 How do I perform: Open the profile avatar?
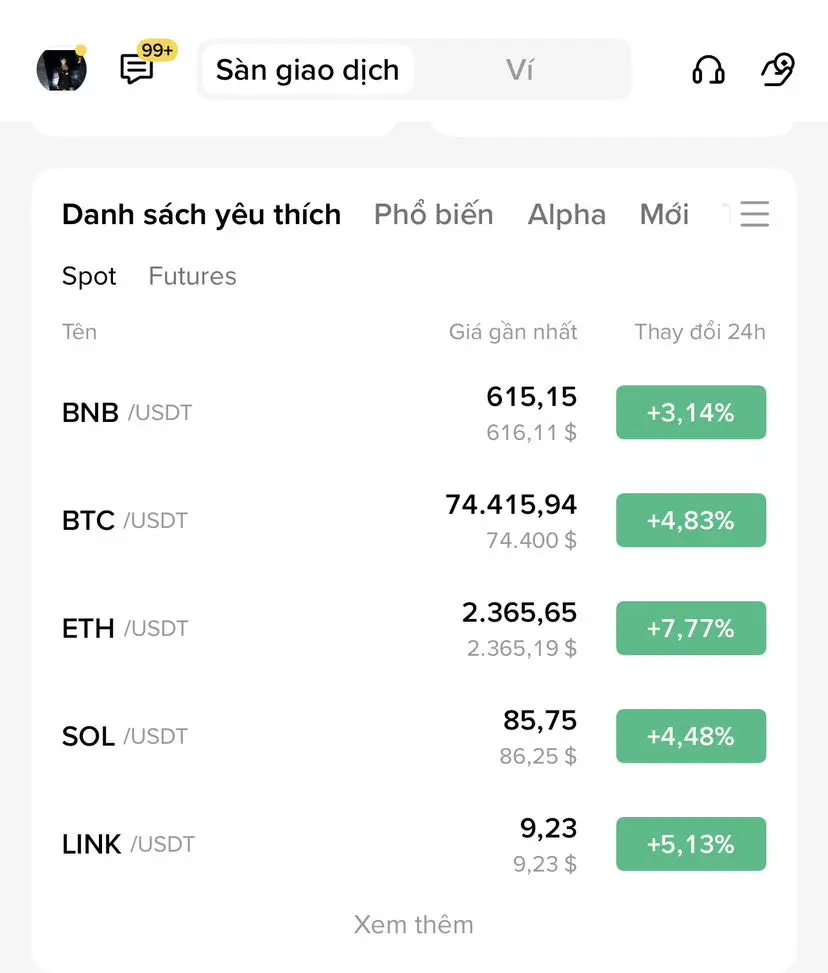[61, 70]
